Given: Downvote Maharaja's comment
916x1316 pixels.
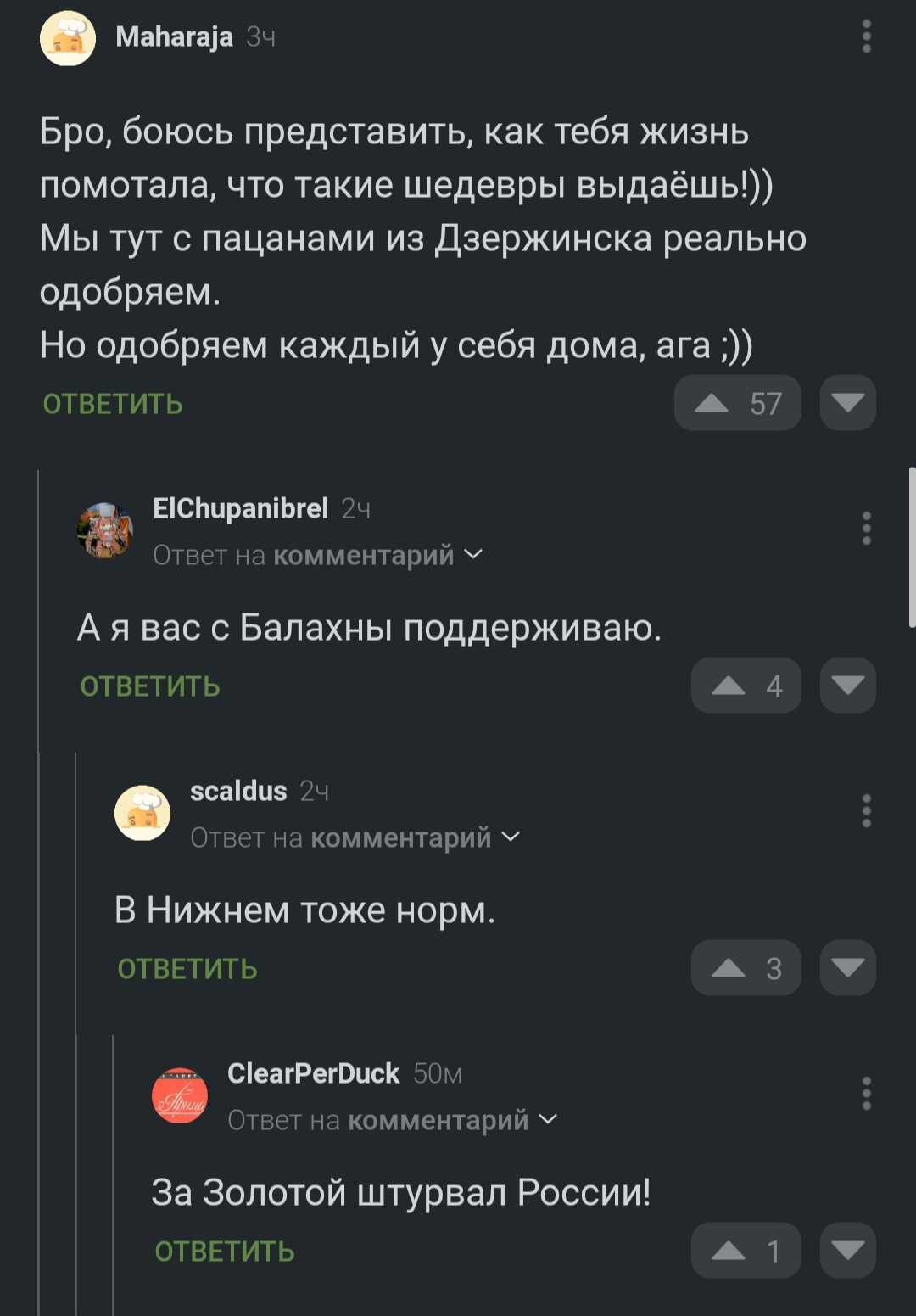Looking at the screenshot, I should pos(847,403).
